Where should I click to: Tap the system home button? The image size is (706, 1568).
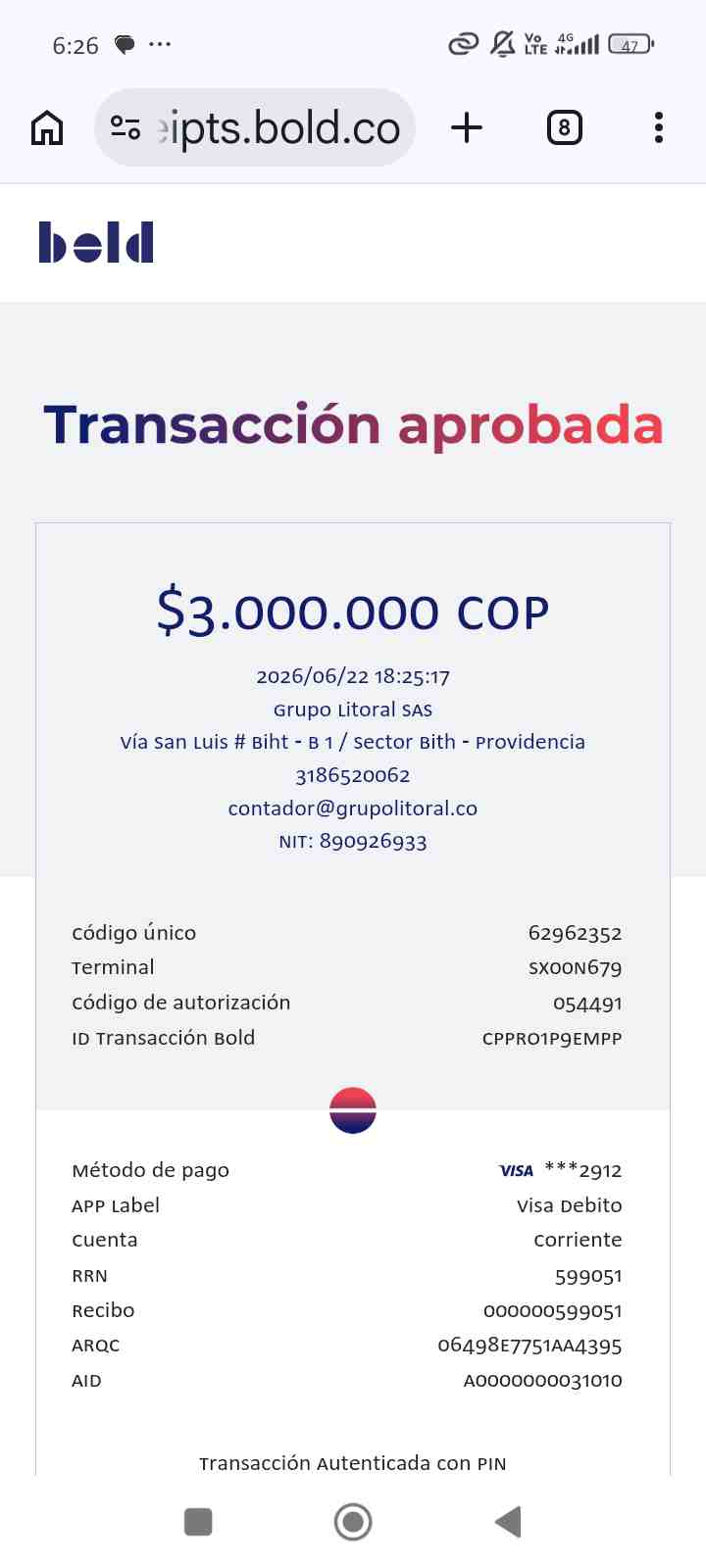(x=353, y=1522)
